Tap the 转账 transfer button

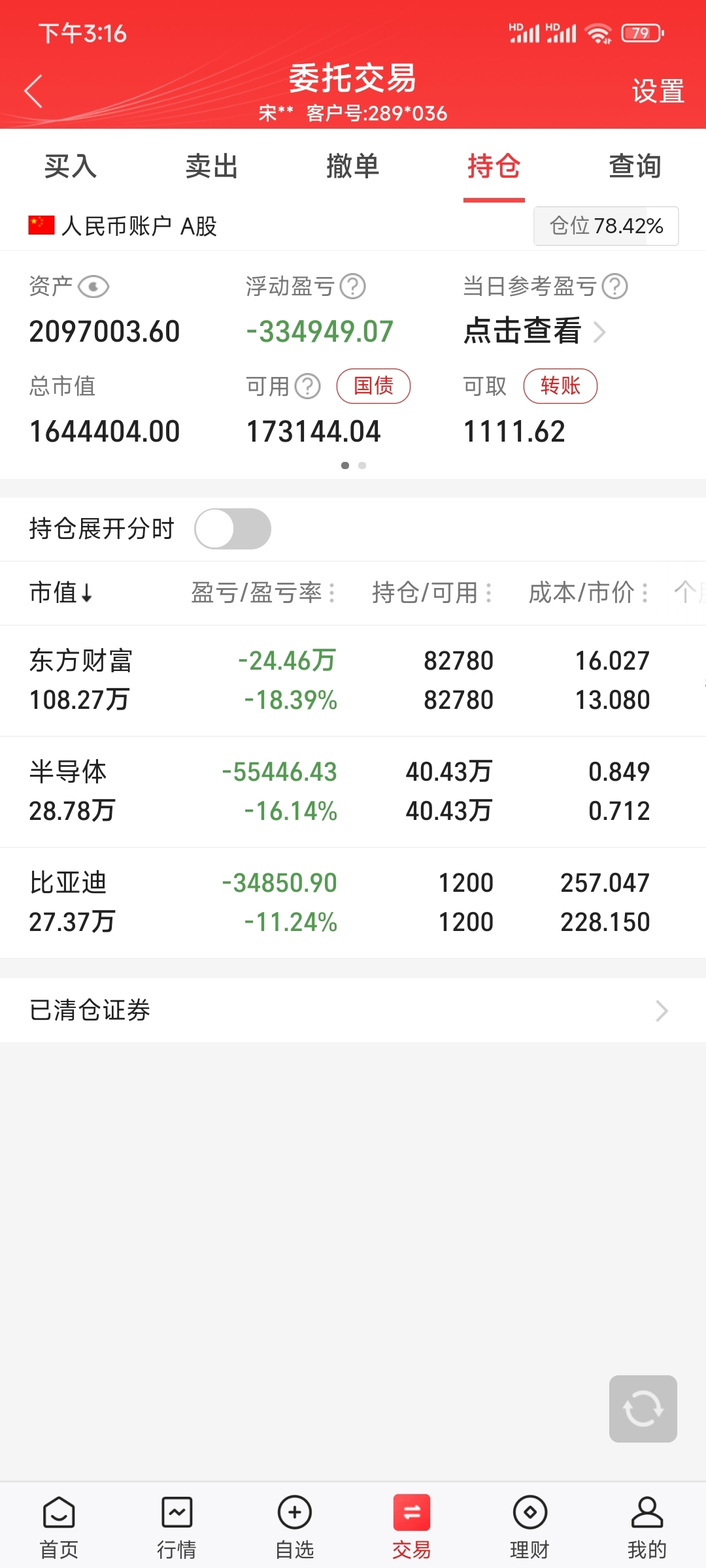coord(560,386)
